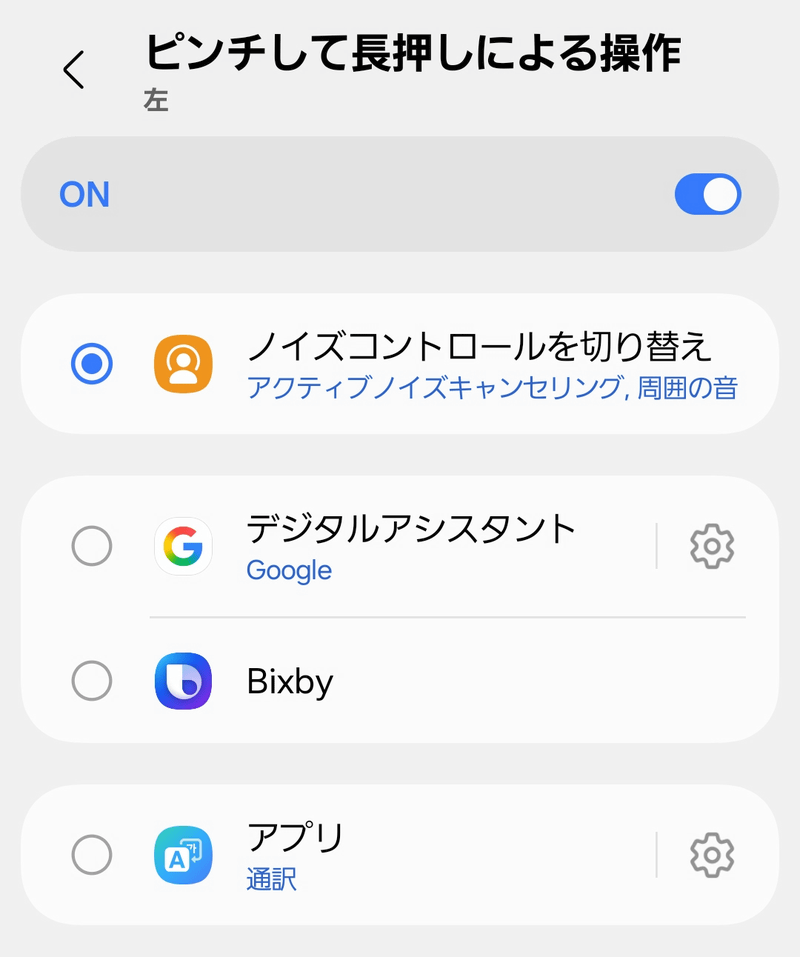The height and width of the screenshot is (957, 800).
Task: Choose デジタルアシスタント Google option
Action: 92,547
